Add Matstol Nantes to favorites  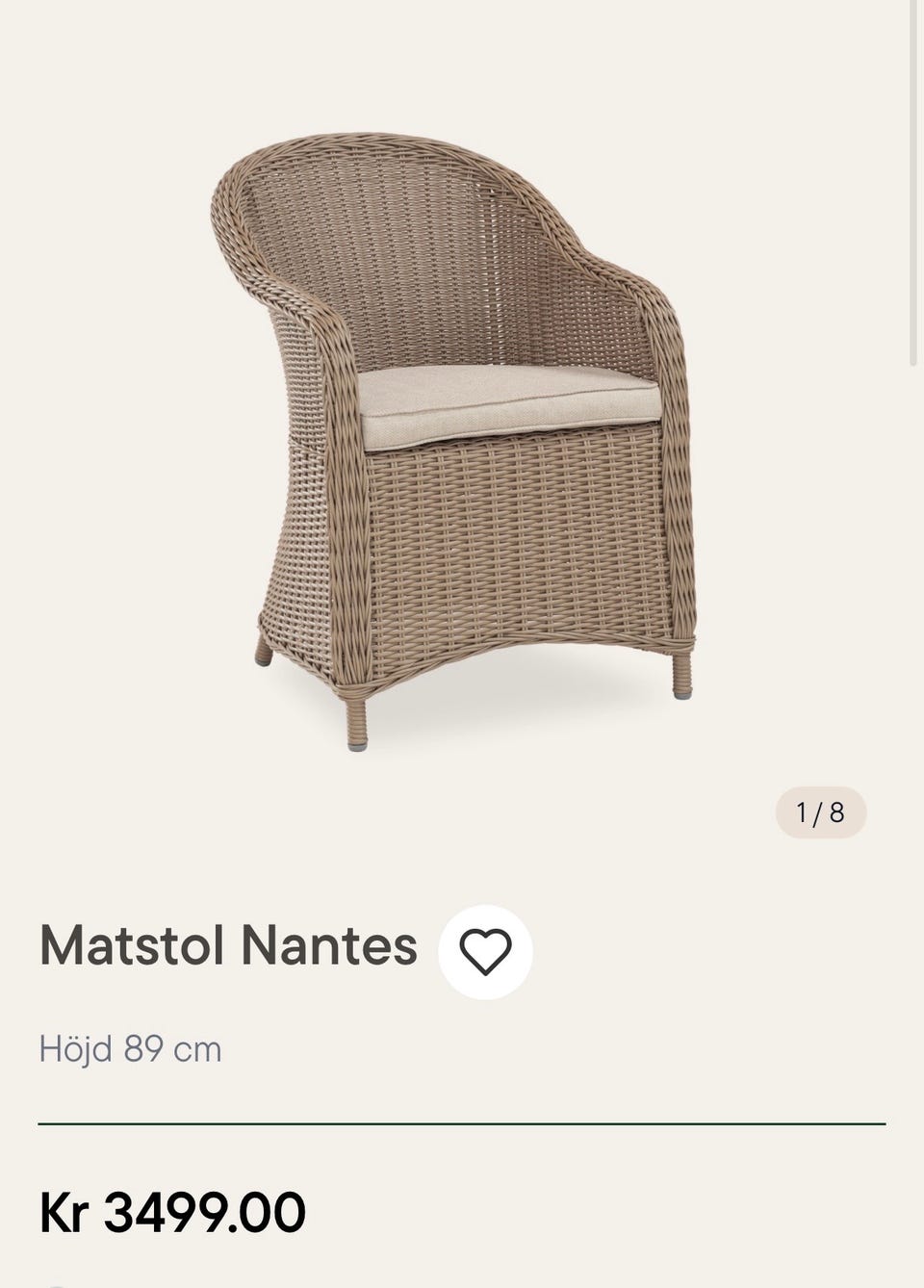(485, 952)
